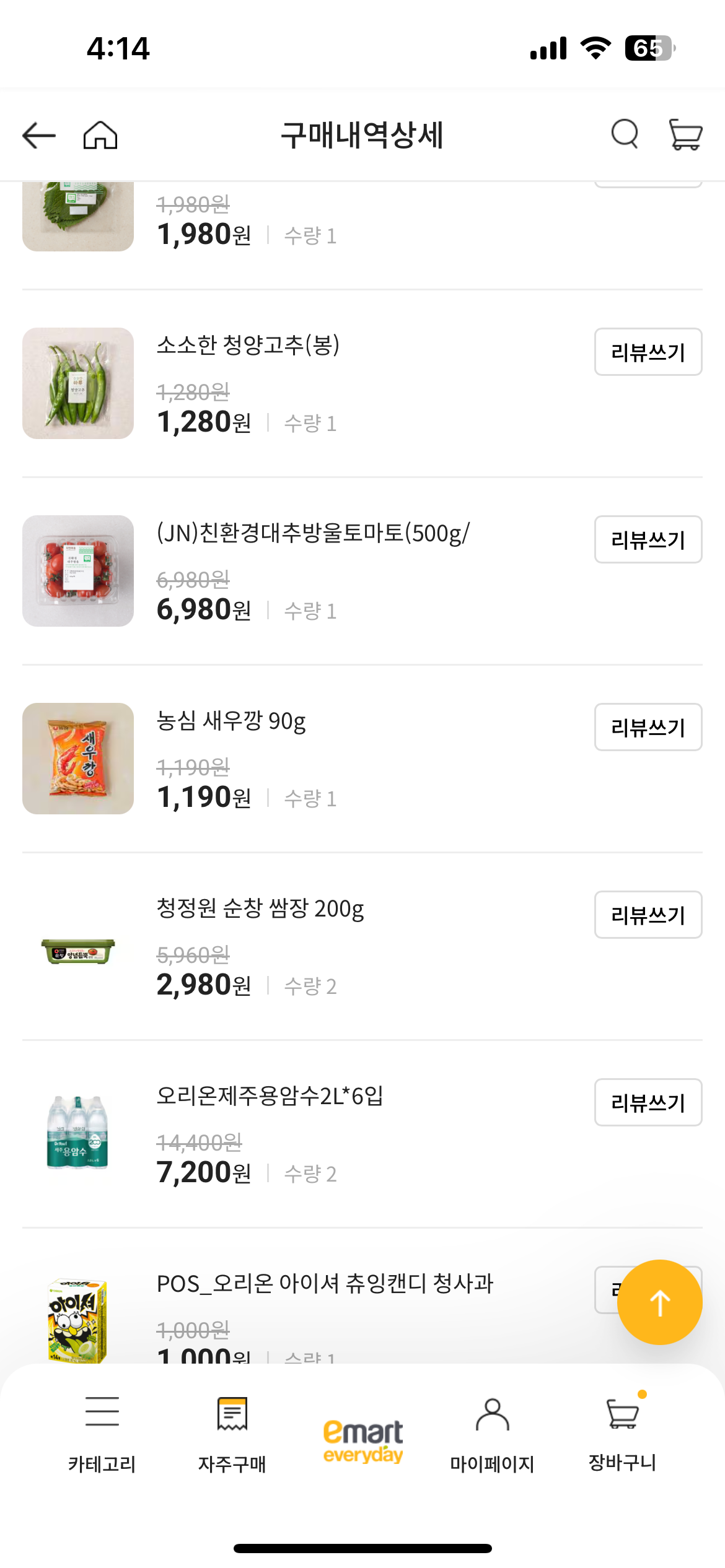Open the 농심 새우깡 product image
This screenshot has width=725, height=1568.
[x=78, y=759]
